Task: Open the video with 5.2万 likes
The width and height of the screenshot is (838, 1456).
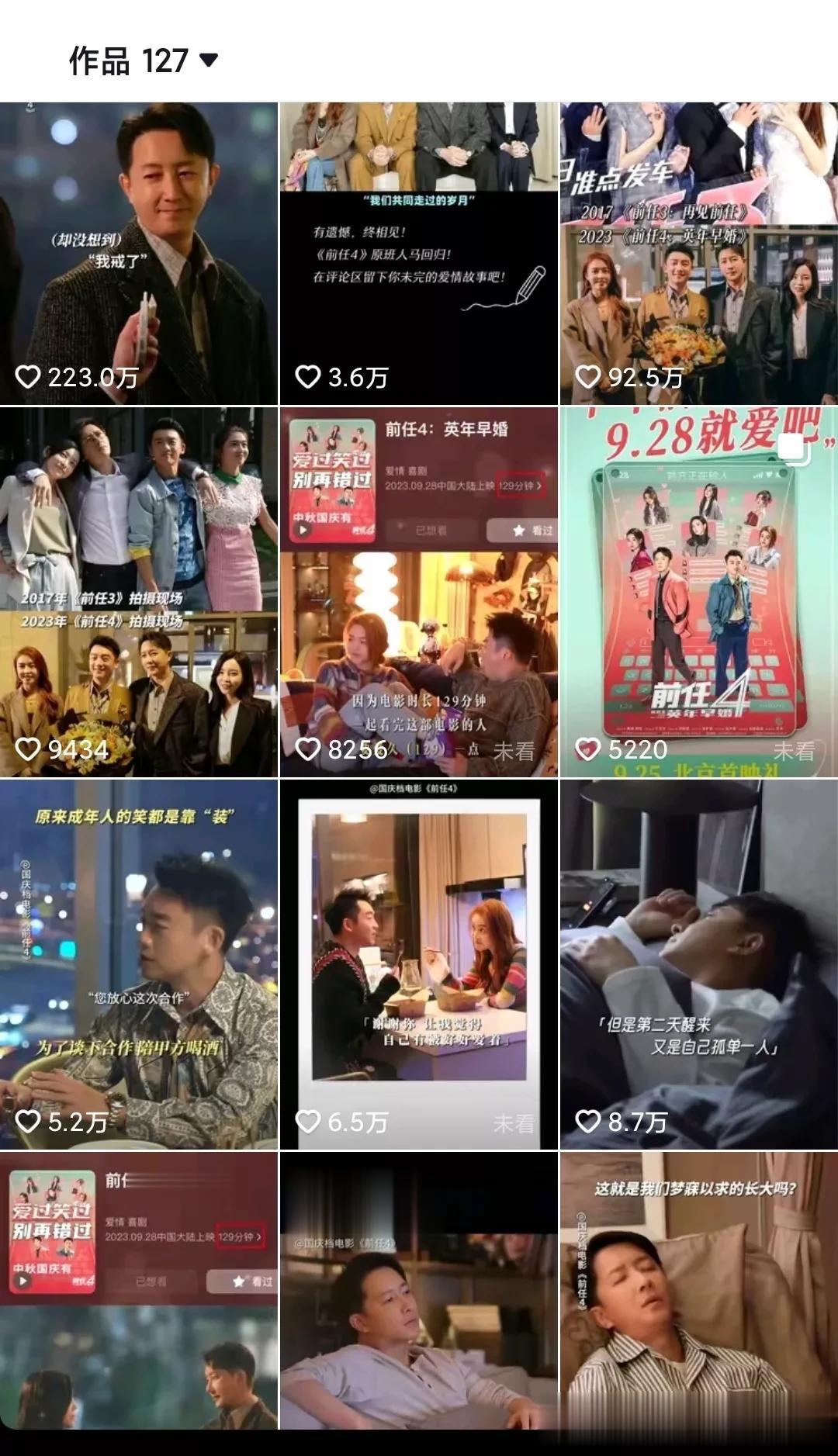Action: point(139,964)
